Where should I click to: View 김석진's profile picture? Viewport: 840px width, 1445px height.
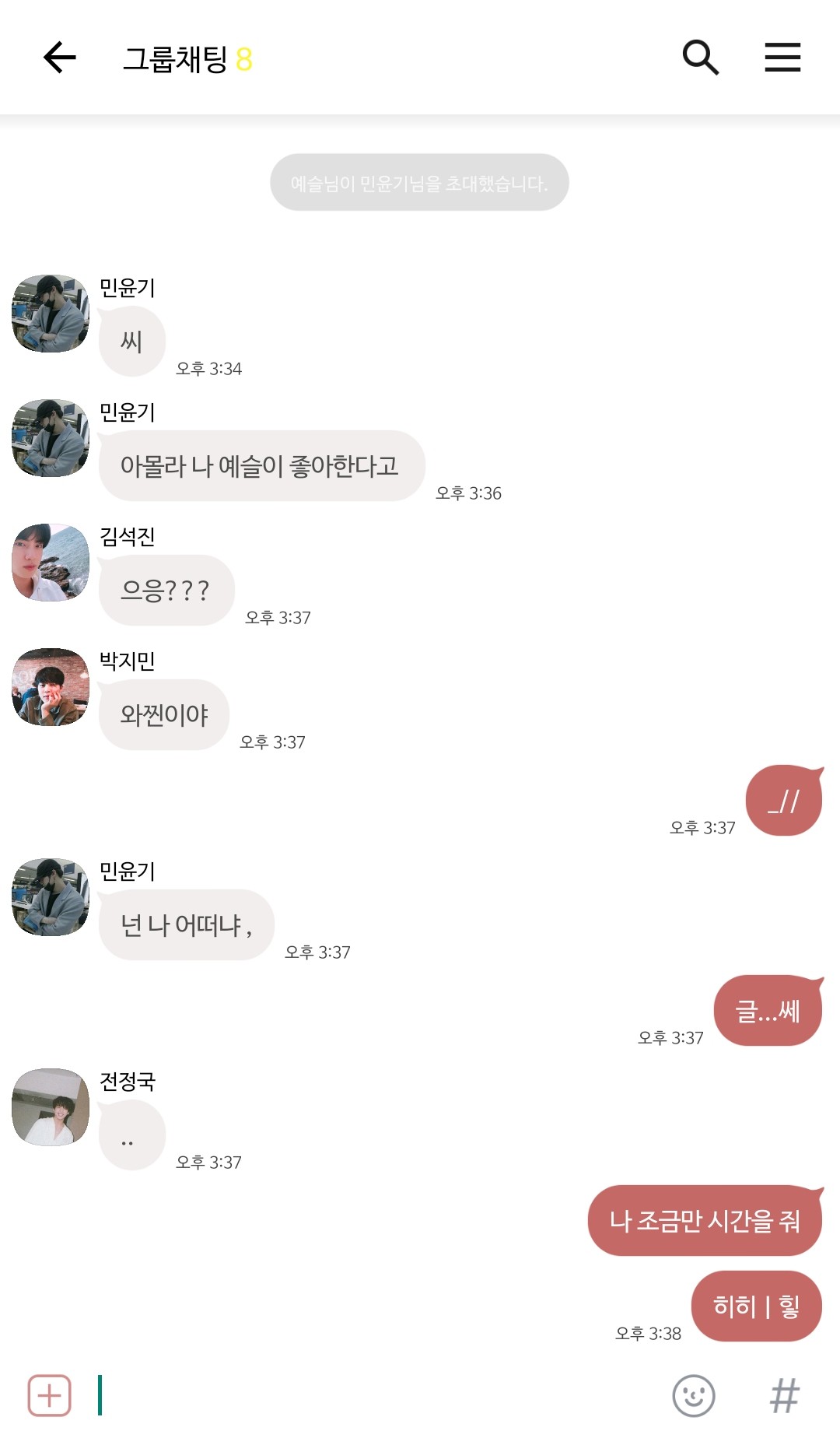point(51,563)
